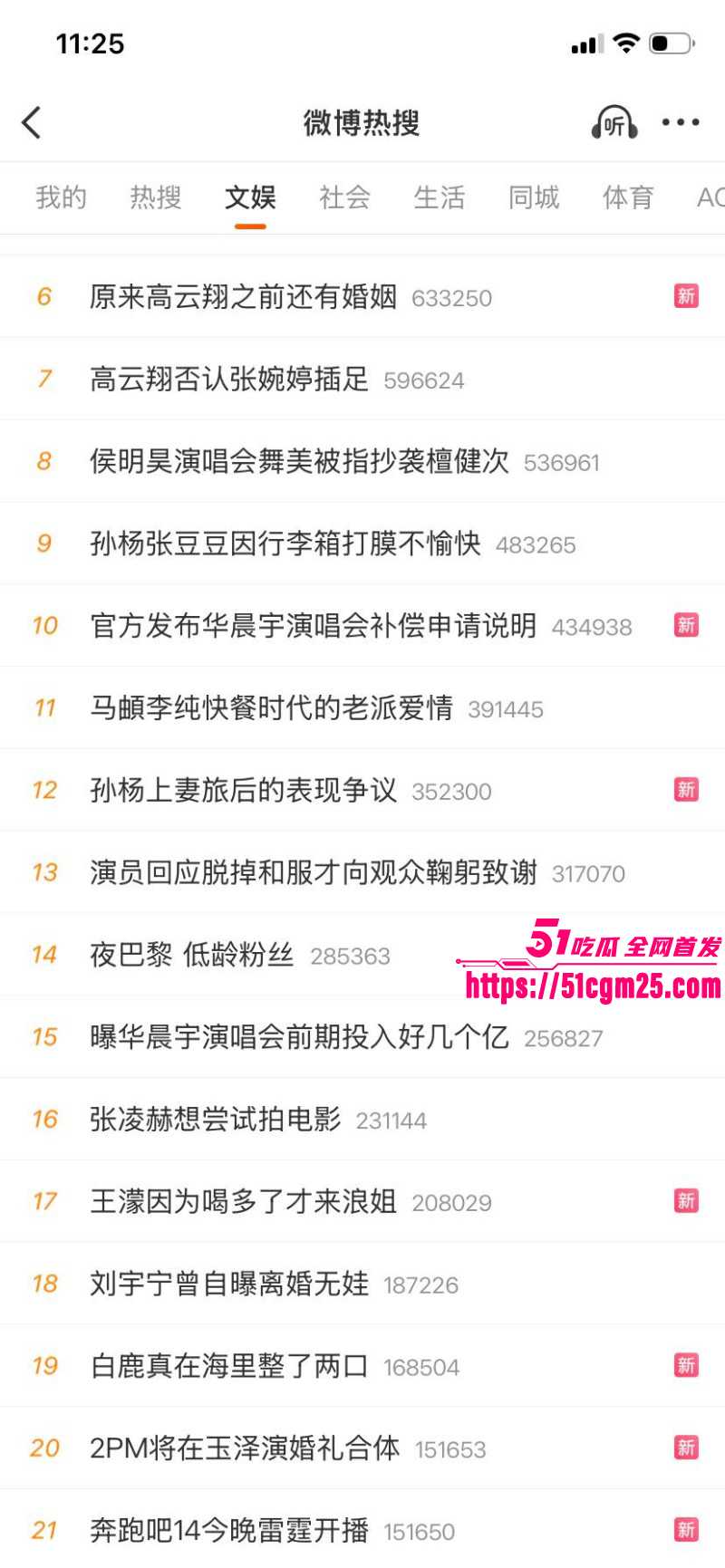View topic 奔跑吧14今晚雷霆开播
This screenshot has width=725, height=1568.
228,1531
